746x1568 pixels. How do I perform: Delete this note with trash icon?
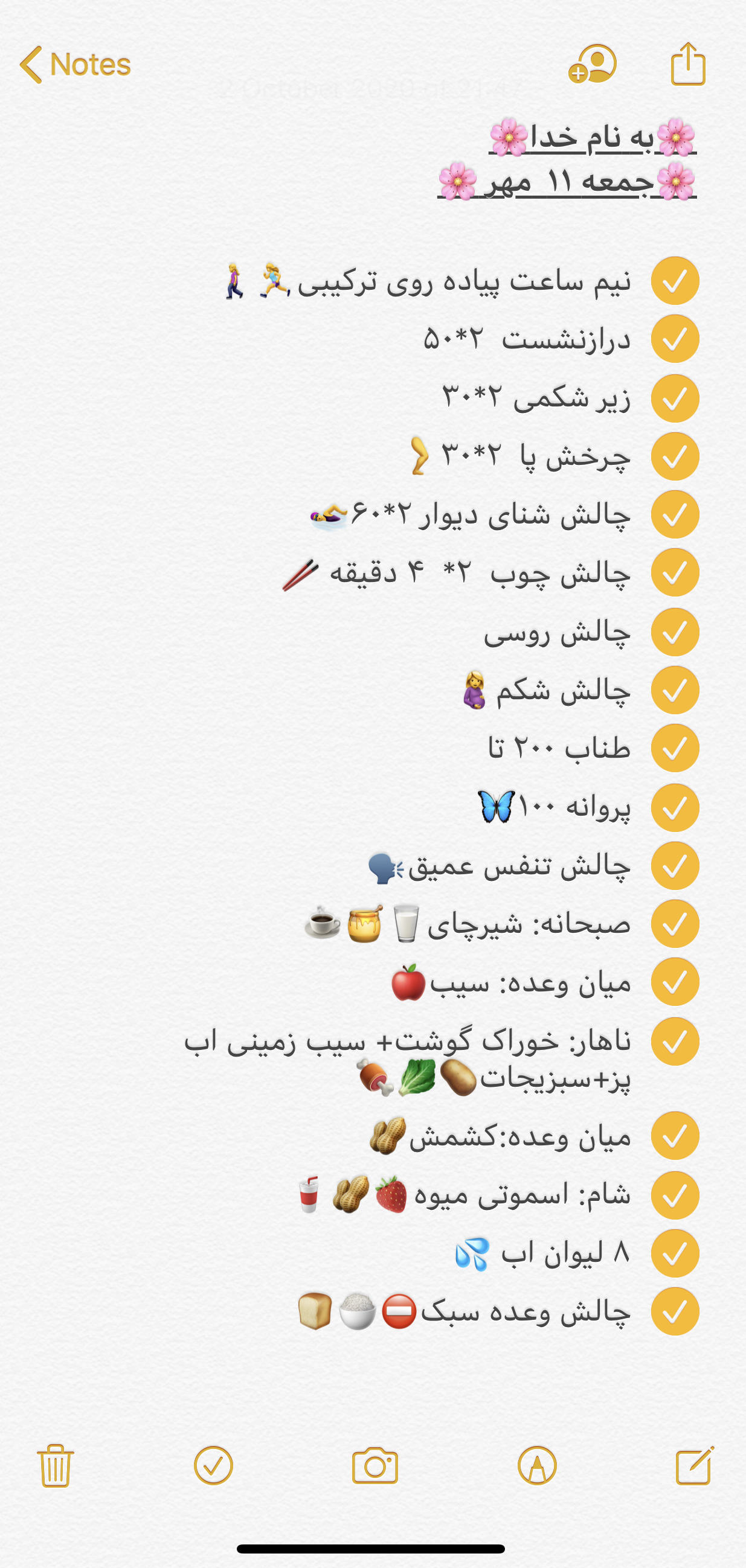click(x=56, y=1466)
